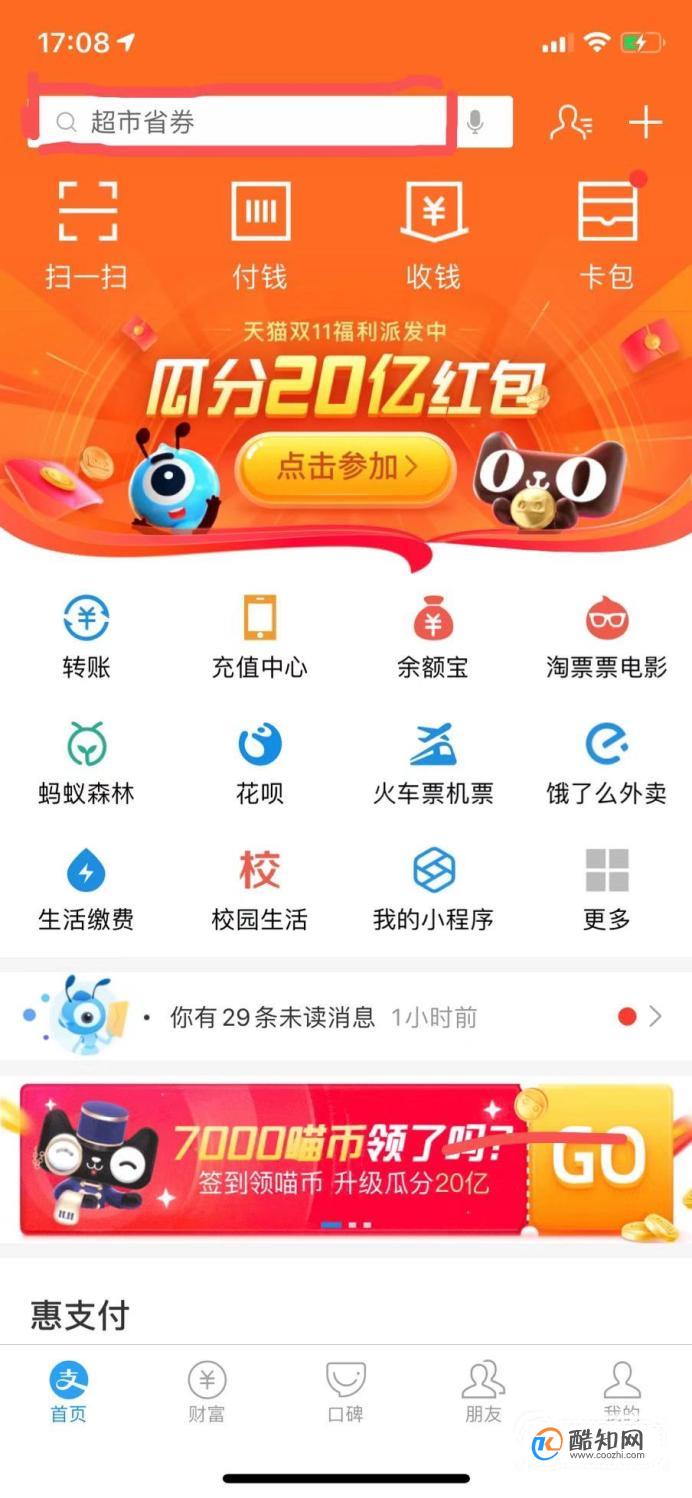
Task: Open 更多 services
Action: [607, 889]
